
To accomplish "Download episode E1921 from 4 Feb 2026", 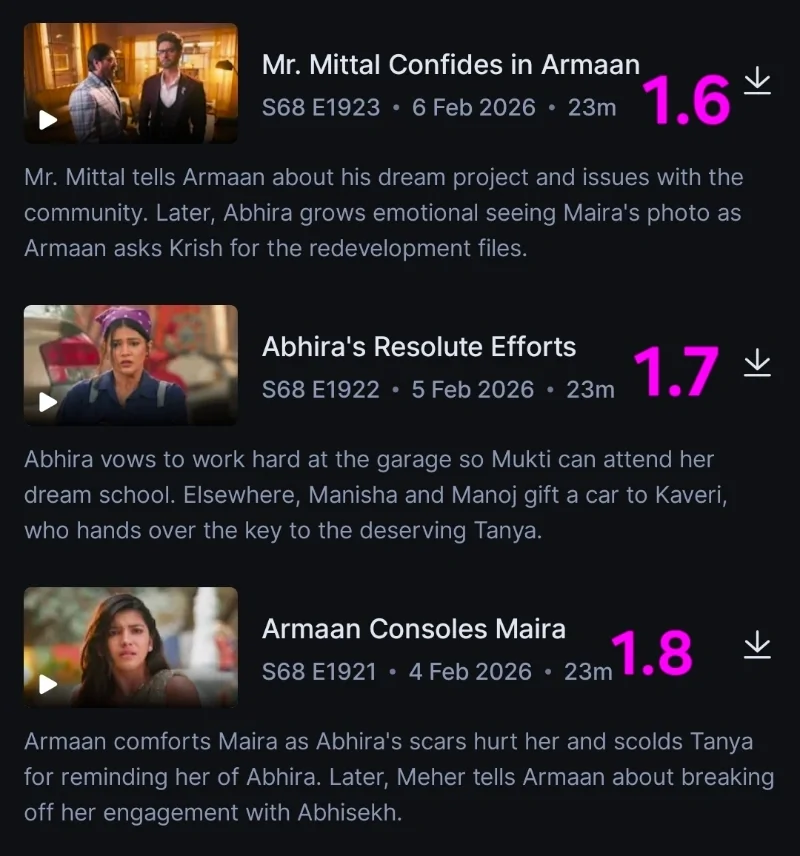I will (x=758, y=646).
